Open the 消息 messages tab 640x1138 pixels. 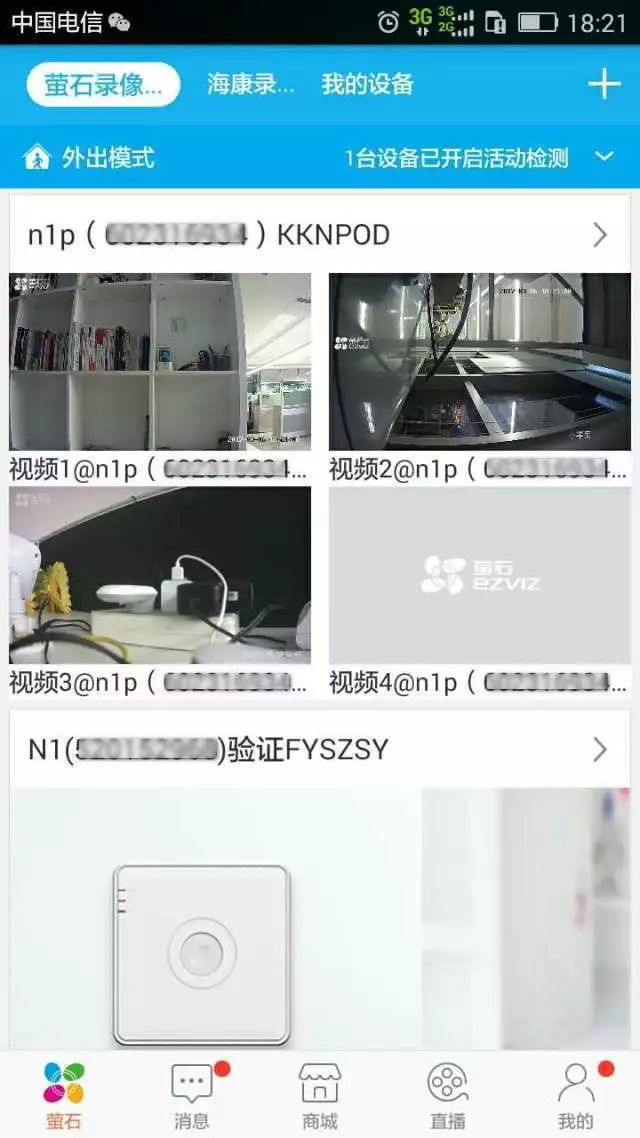coord(192,1095)
